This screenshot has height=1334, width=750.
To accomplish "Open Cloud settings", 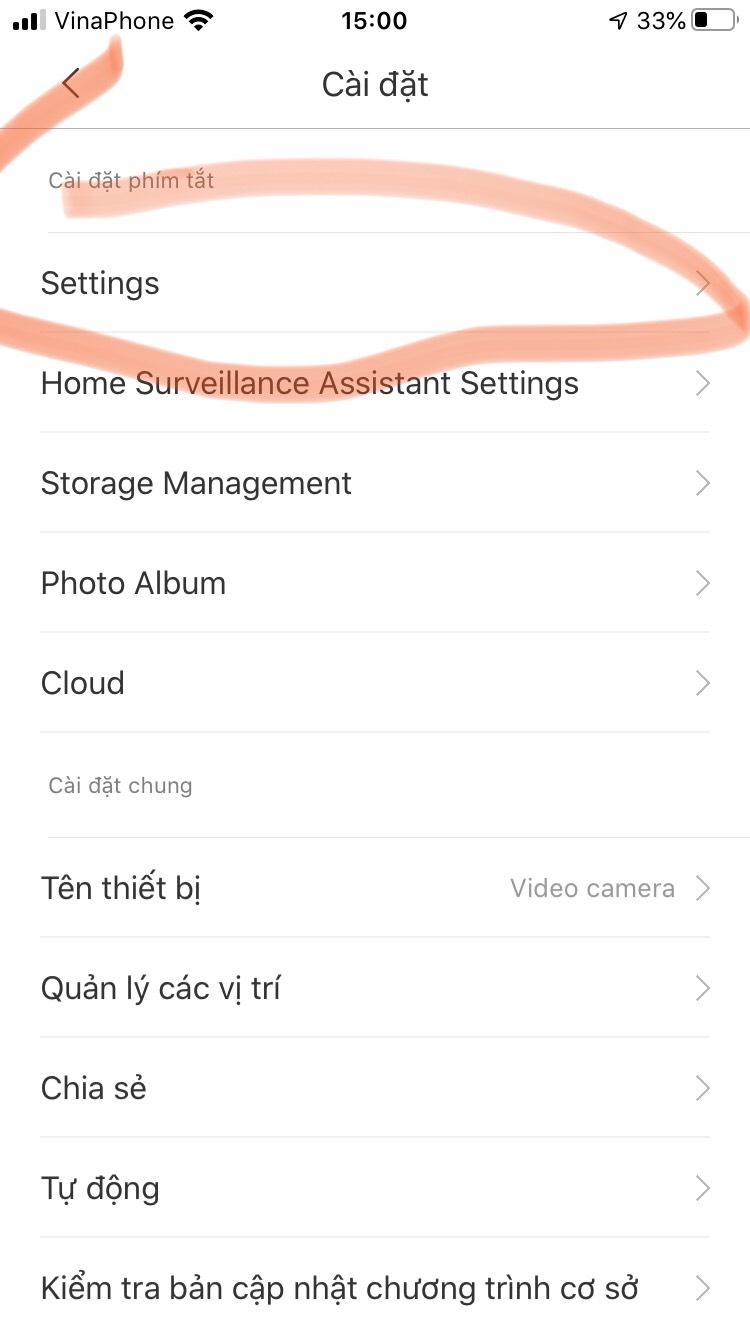I will (375, 684).
